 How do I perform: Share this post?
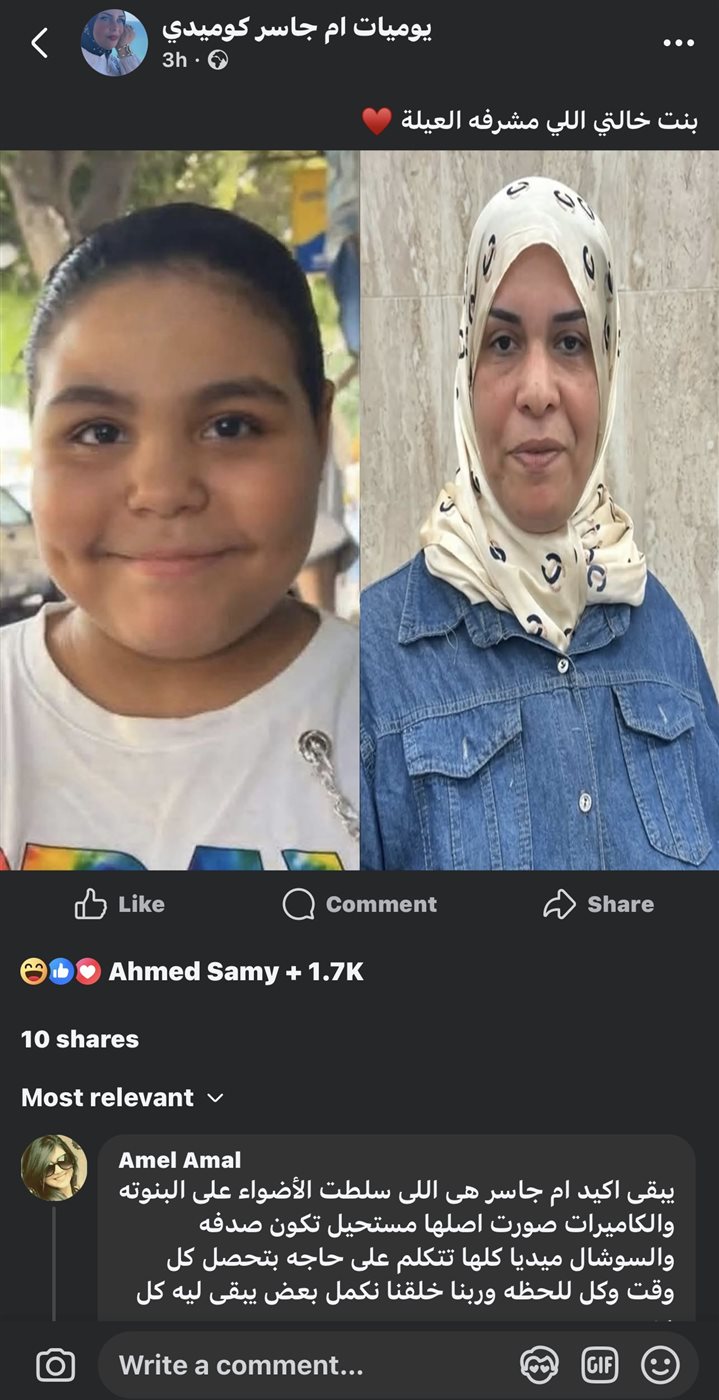coord(598,904)
